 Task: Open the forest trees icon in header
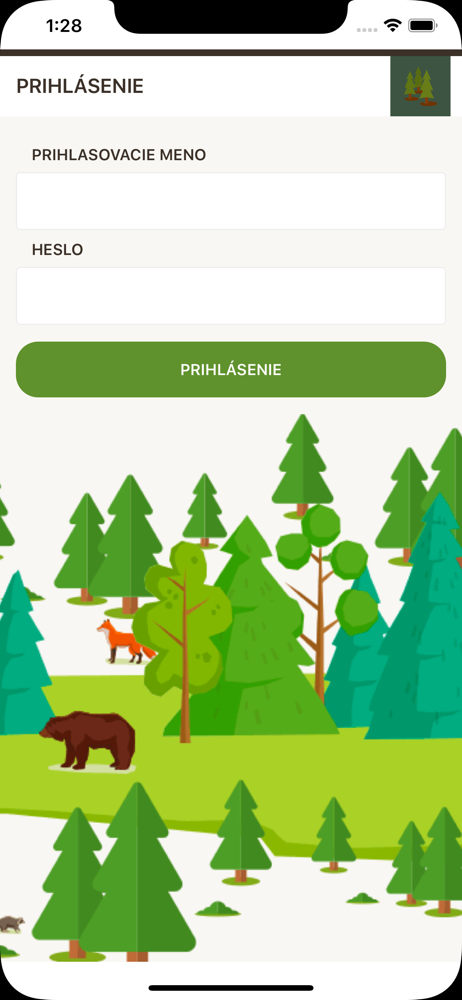pos(420,86)
